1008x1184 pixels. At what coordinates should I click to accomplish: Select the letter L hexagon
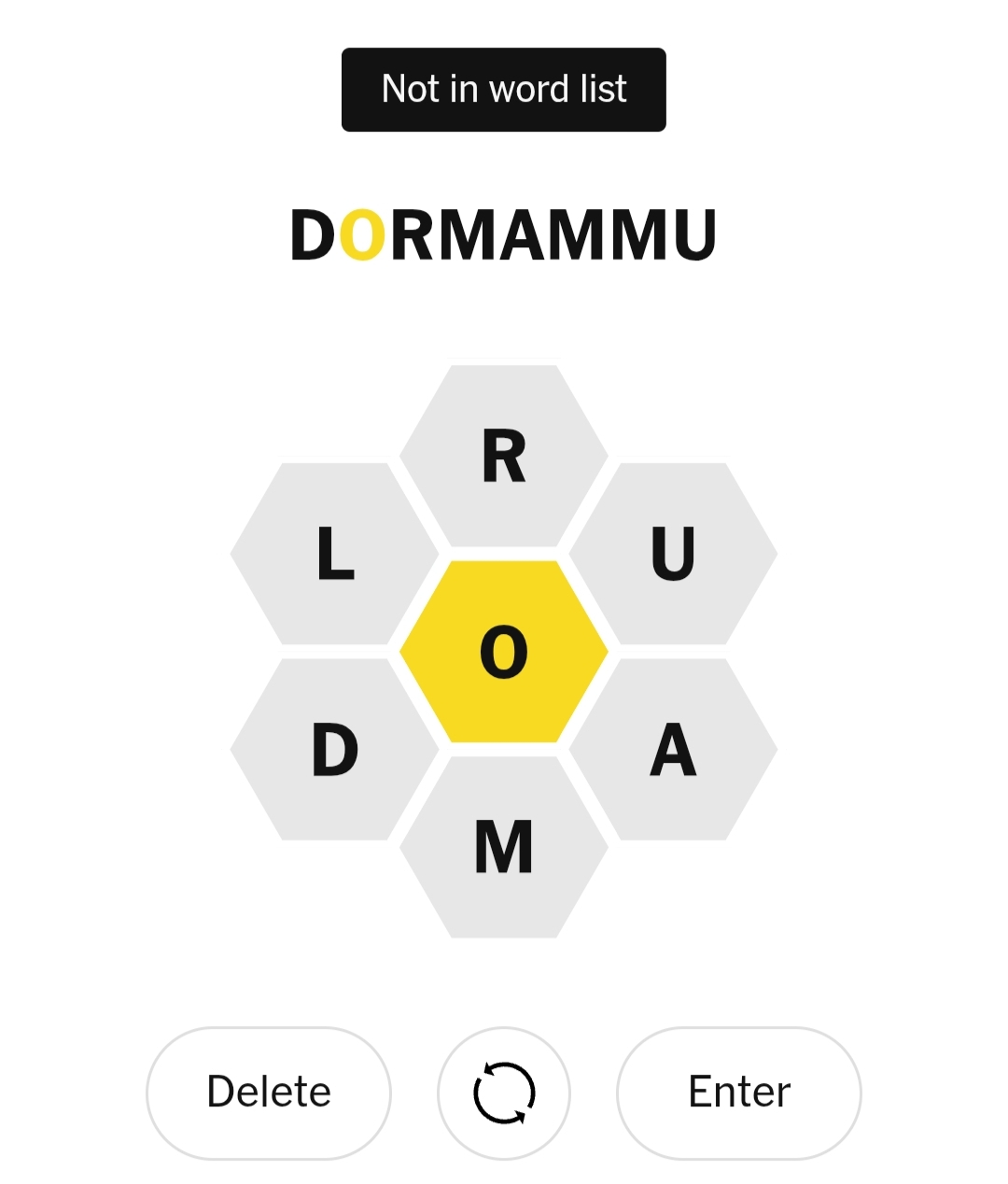[334, 554]
